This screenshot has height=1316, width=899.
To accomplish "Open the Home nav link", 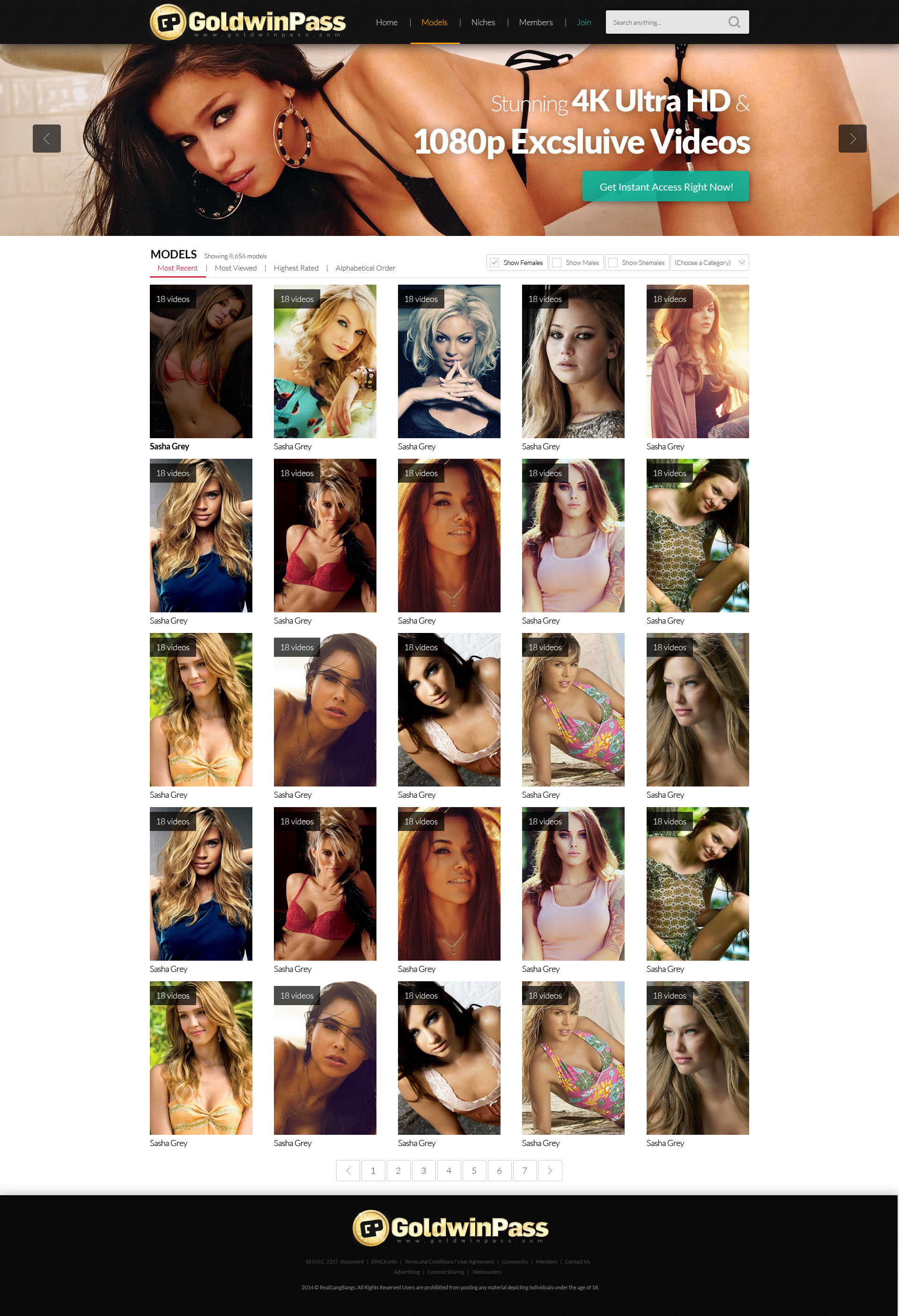I will (x=386, y=22).
